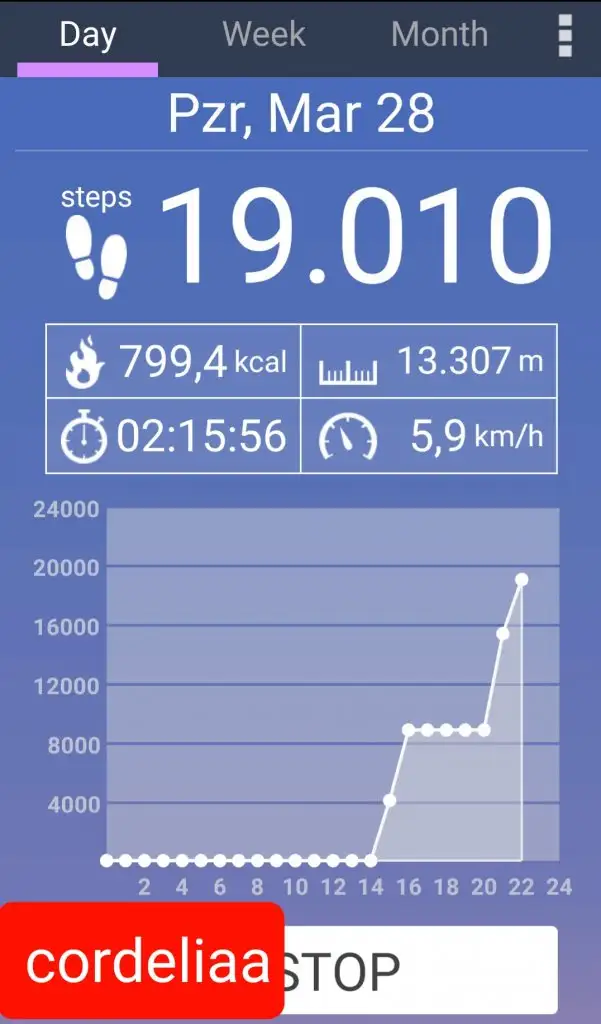Switch to the Month tab
Image resolution: width=601 pixels, height=1024 pixels.
point(439,35)
